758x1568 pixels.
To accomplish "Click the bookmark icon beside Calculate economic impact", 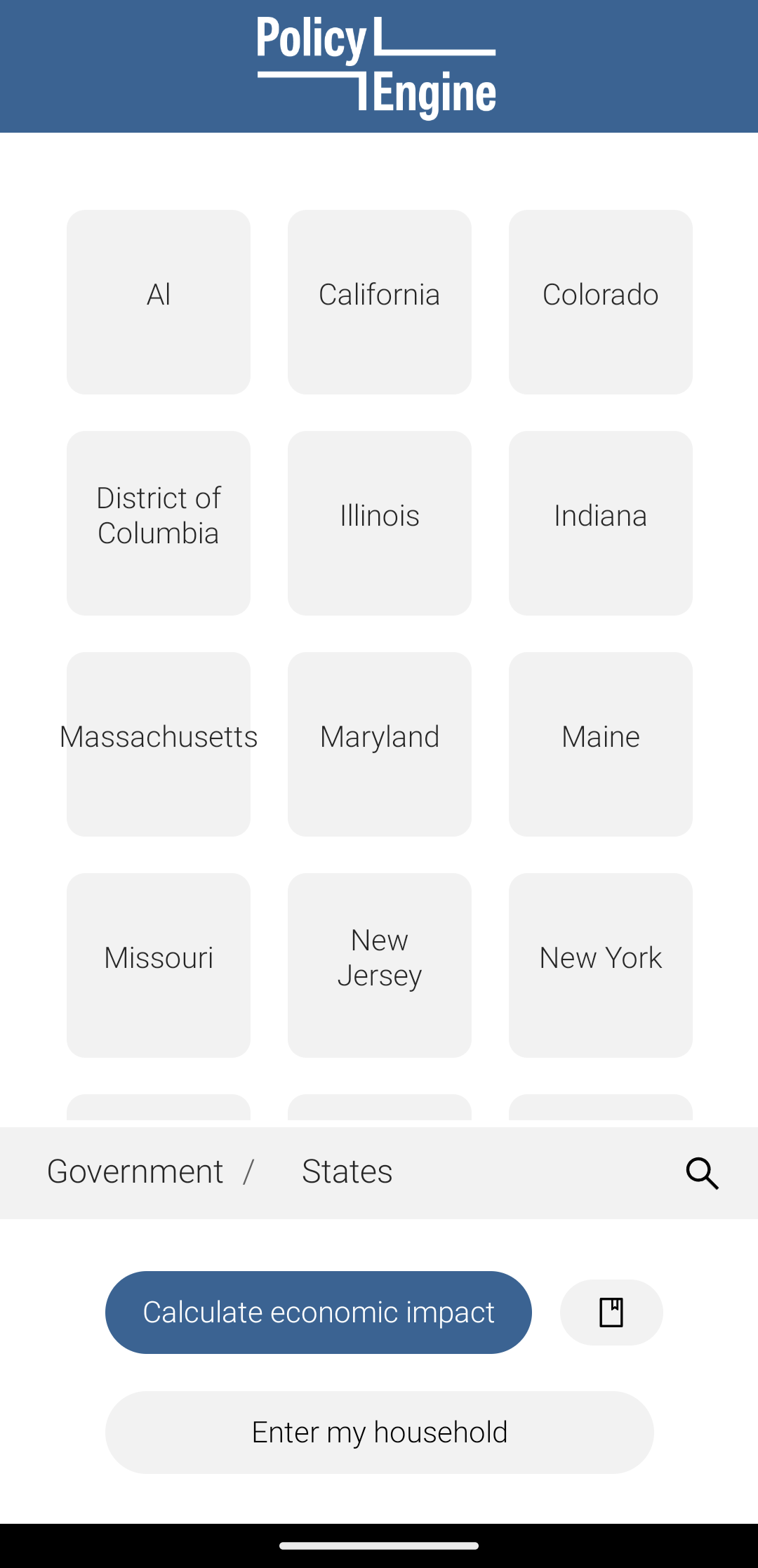I will (610, 1311).
